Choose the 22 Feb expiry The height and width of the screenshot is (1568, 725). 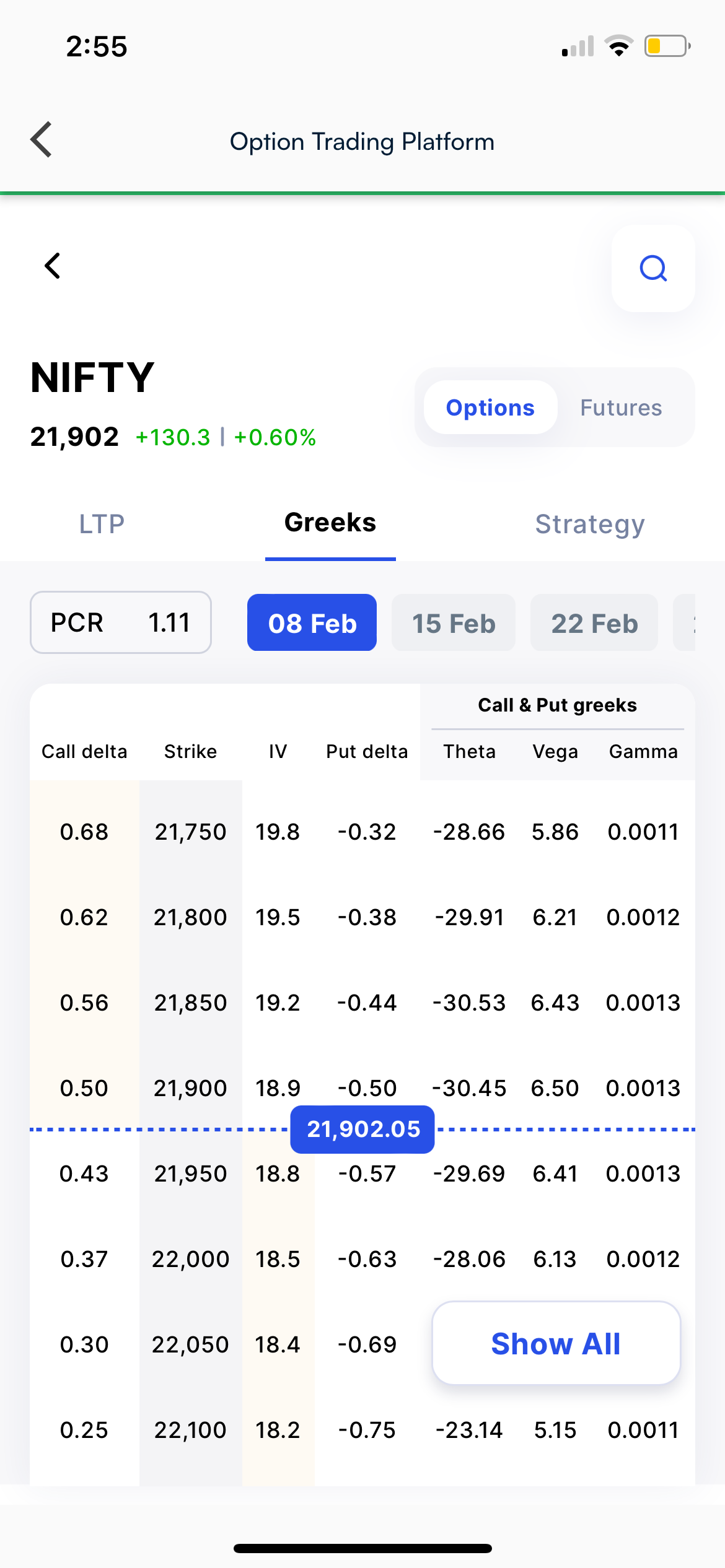594,622
